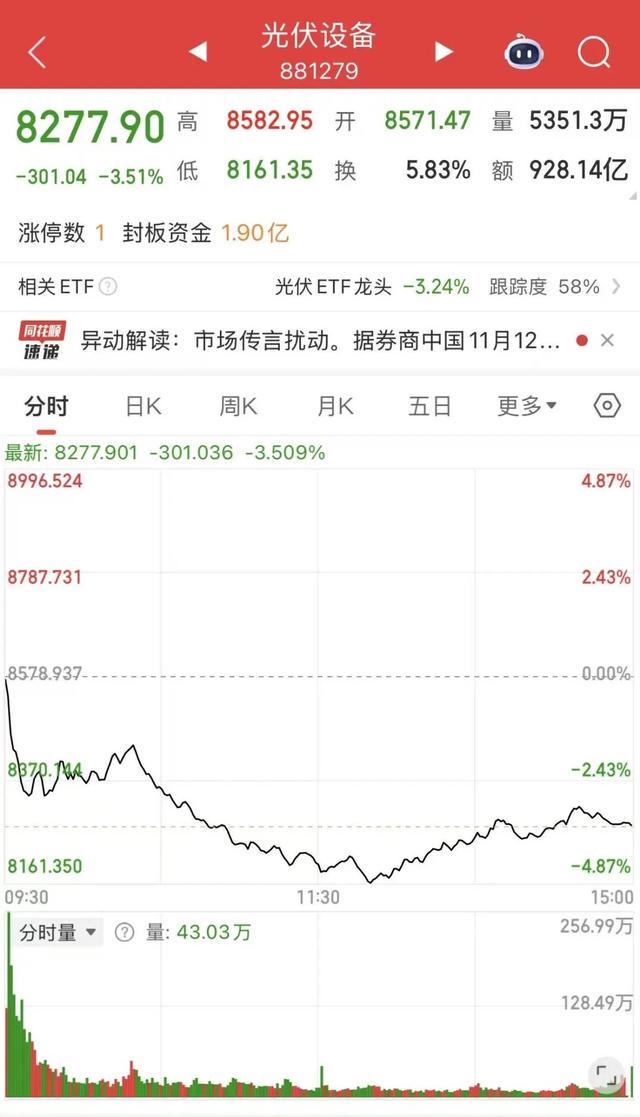Switch to the next sector index

(444, 52)
